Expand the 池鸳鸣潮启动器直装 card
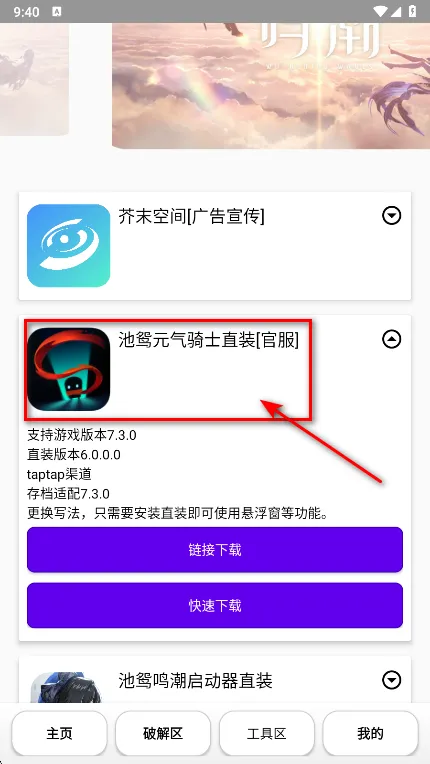430x764 pixels. (392, 680)
